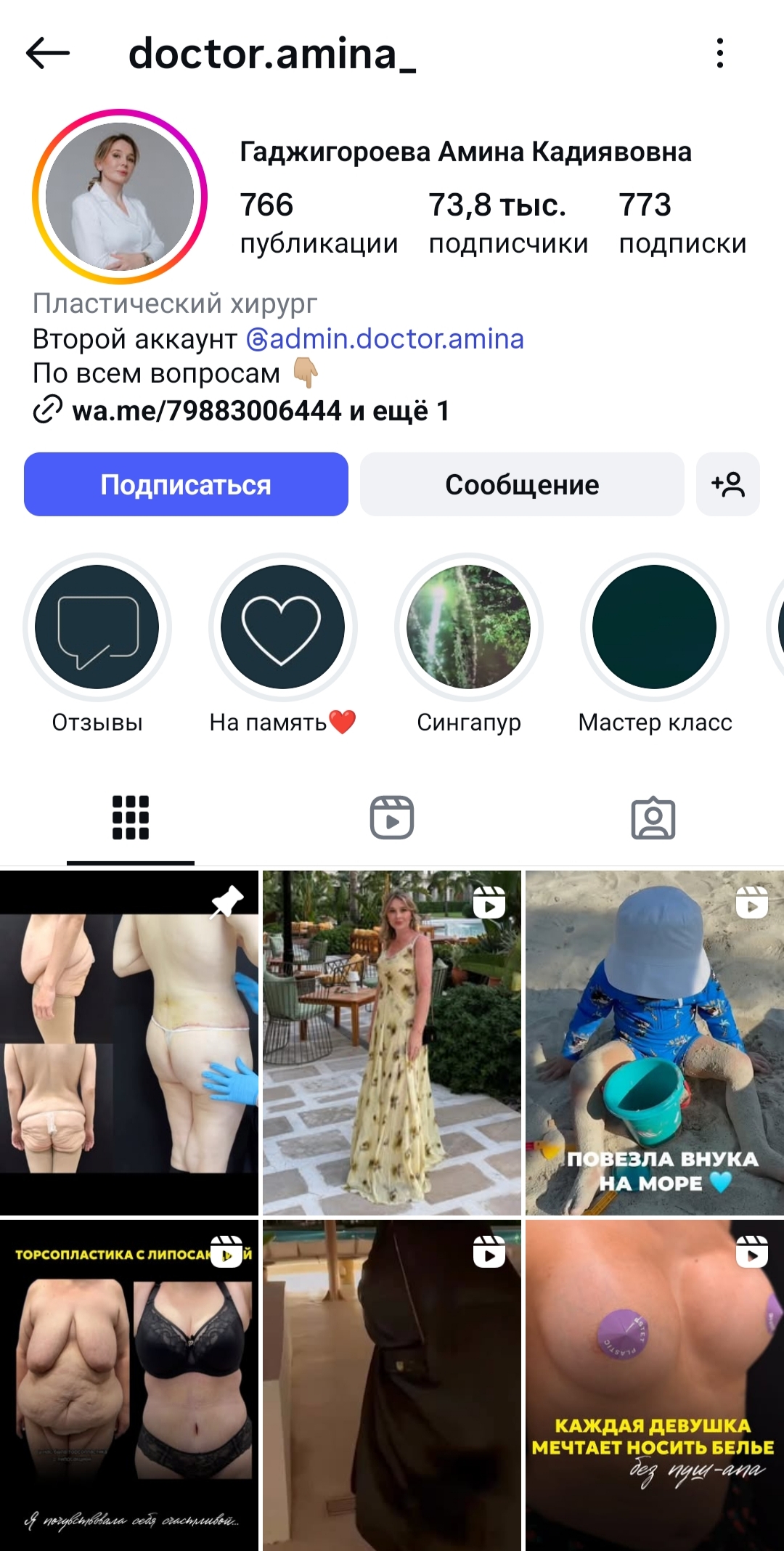784x1551 pixels.
Task: Open the подписки following list
Action: coord(682,222)
